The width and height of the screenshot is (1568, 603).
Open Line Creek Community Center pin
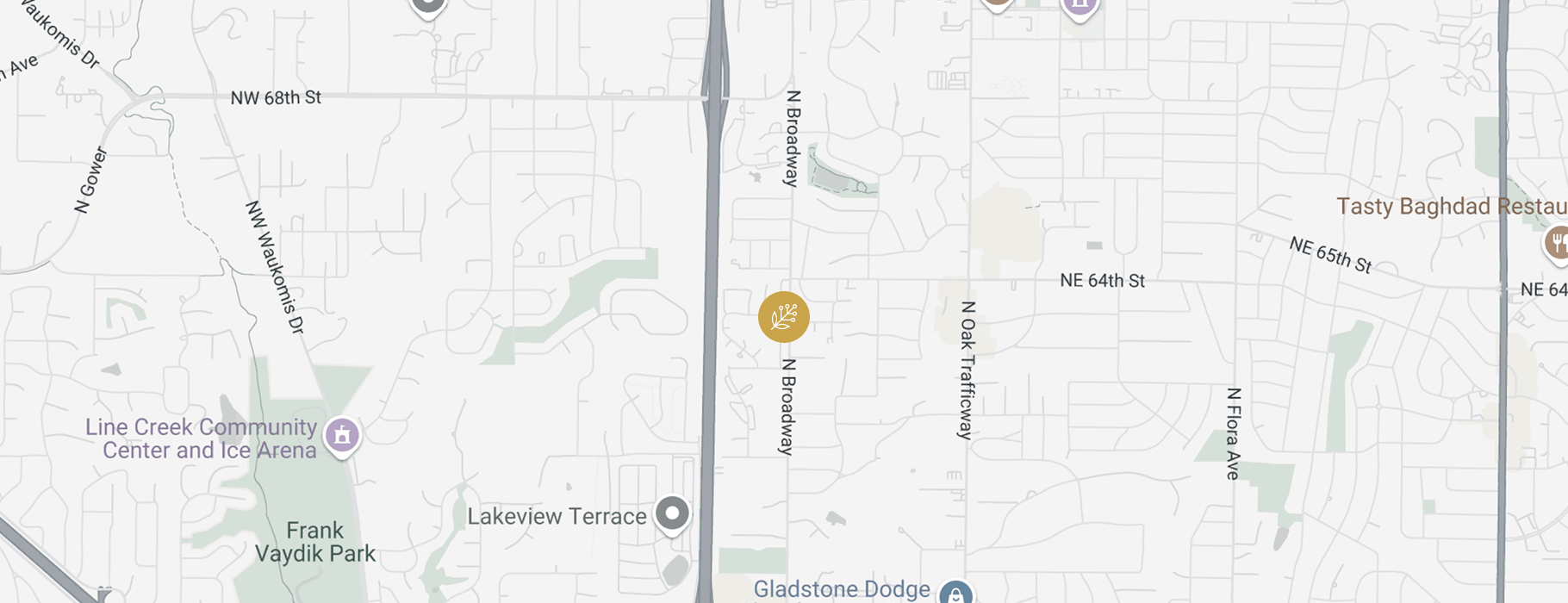[342, 435]
